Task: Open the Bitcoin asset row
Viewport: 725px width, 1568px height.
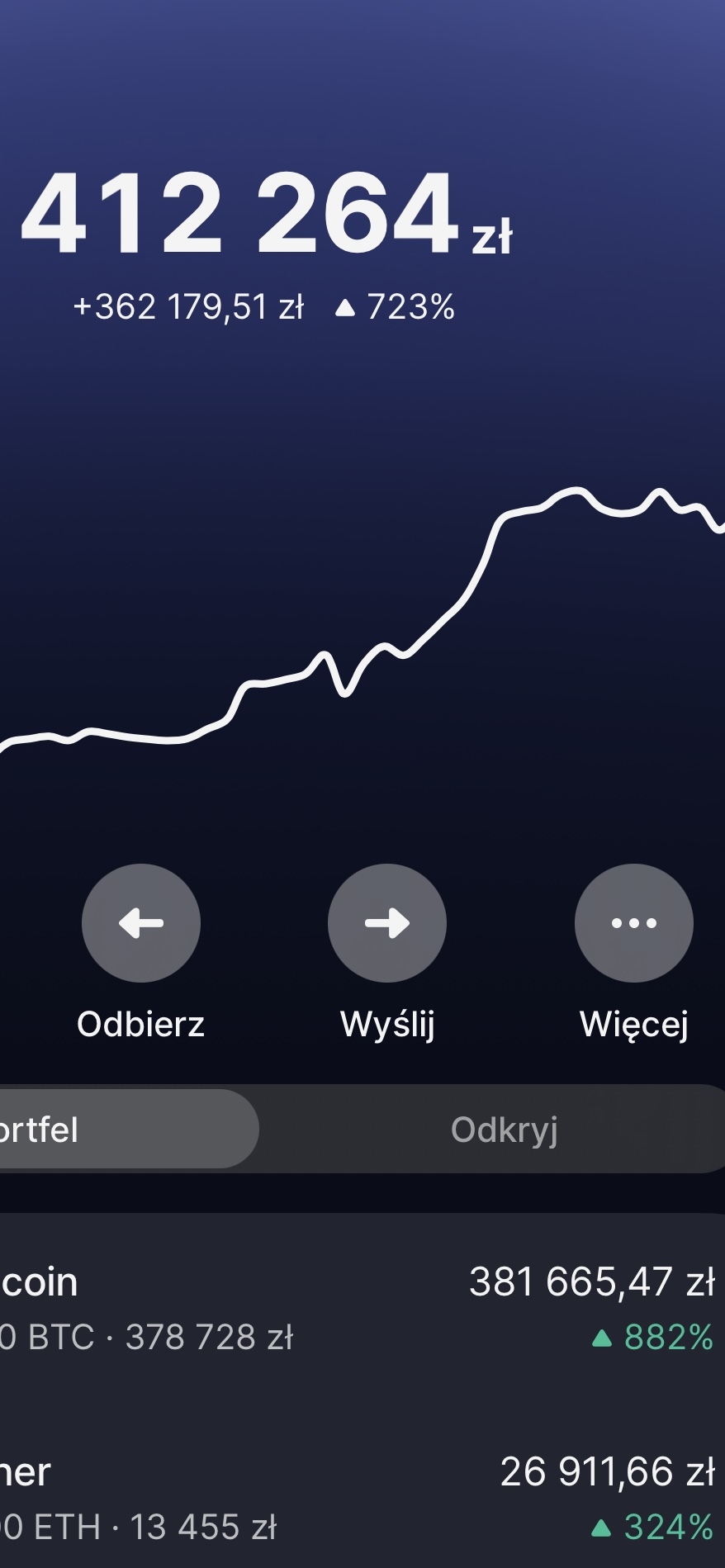Action: 355,1309
